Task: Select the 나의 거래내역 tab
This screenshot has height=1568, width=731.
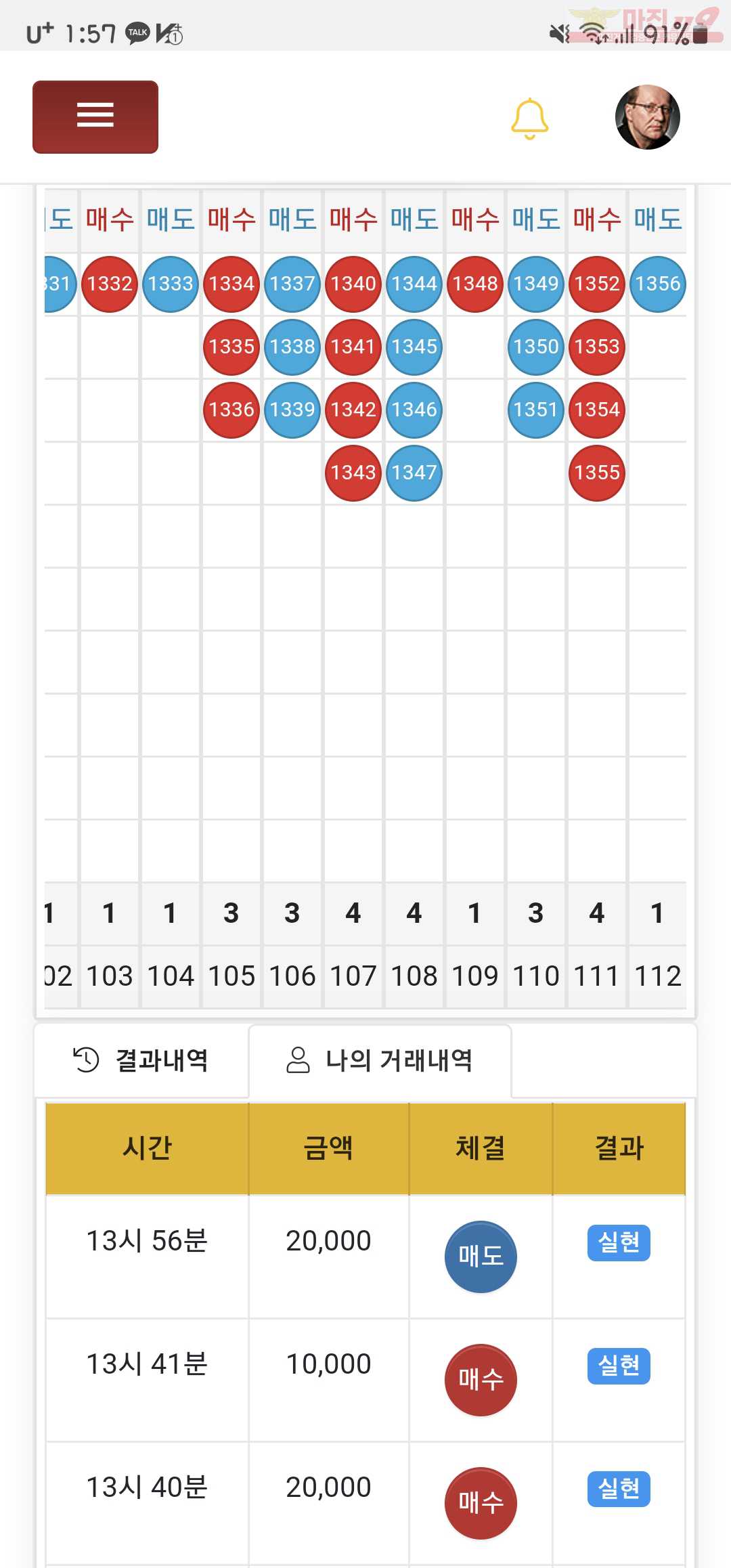Action: 380,1060
